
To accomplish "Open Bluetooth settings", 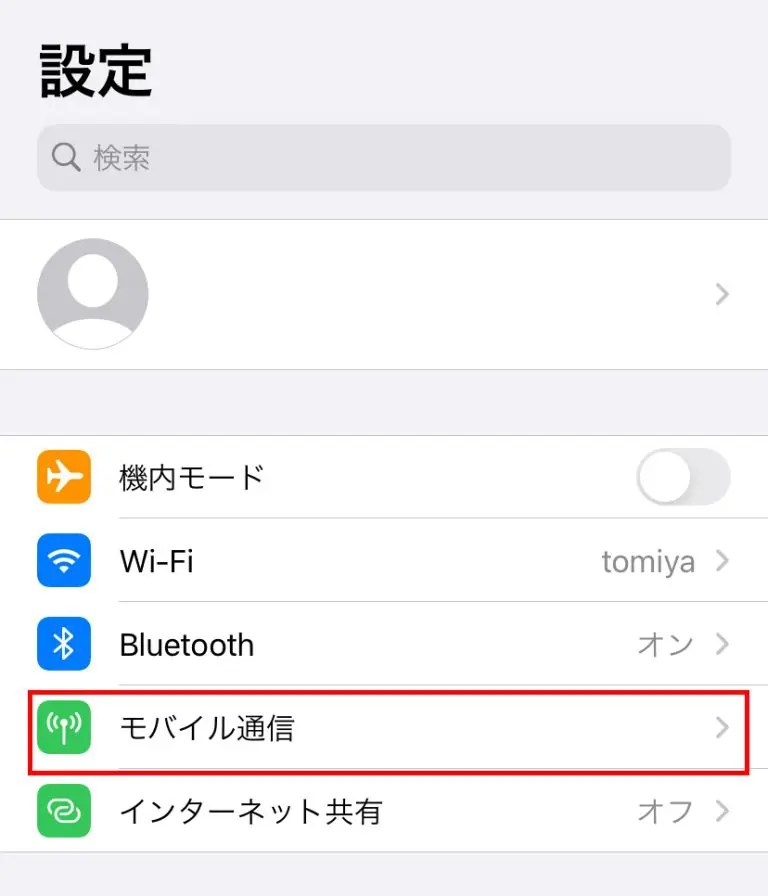I will tap(384, 645).
